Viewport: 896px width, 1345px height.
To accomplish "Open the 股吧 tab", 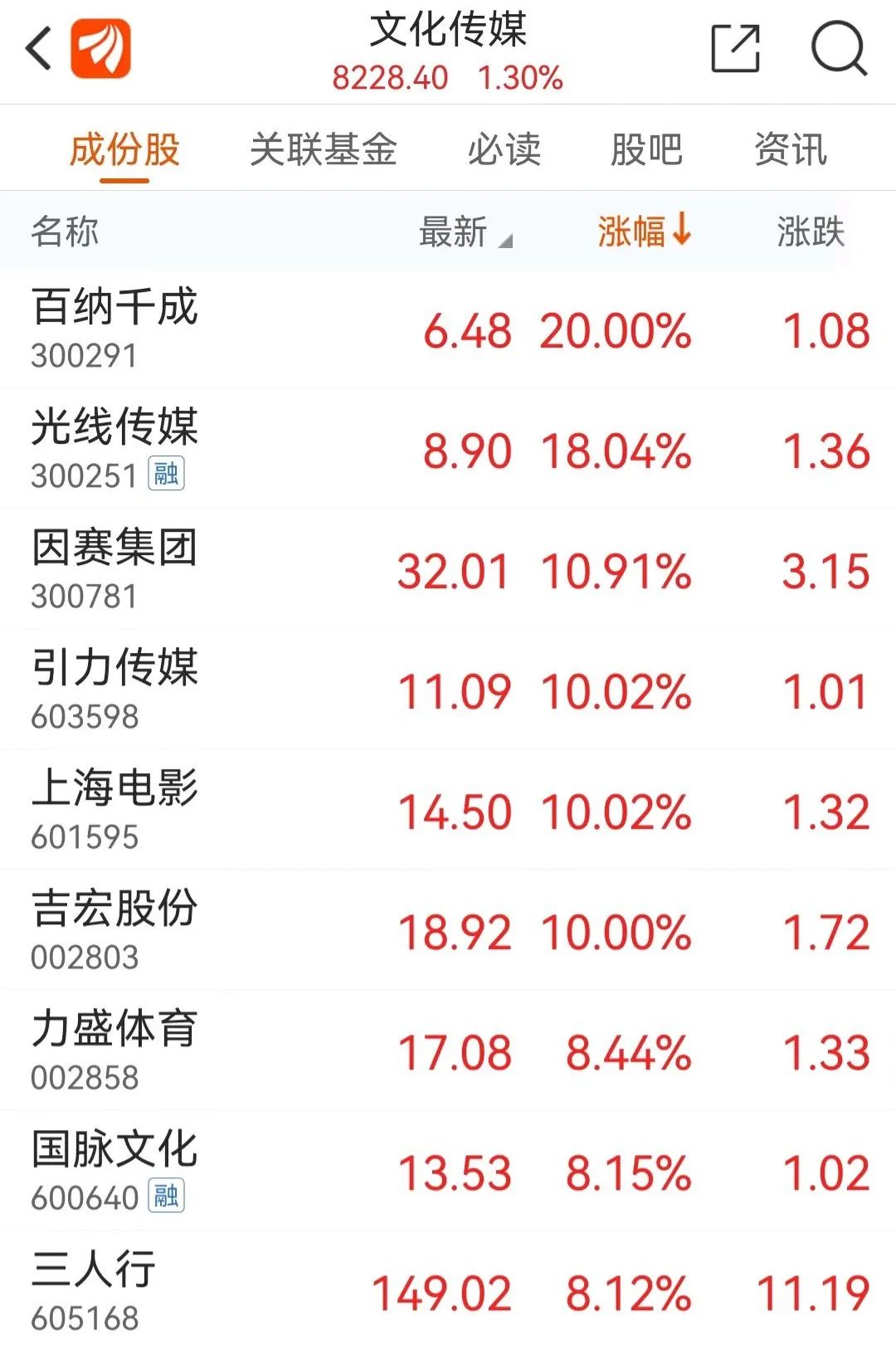I will click(646, 150).
